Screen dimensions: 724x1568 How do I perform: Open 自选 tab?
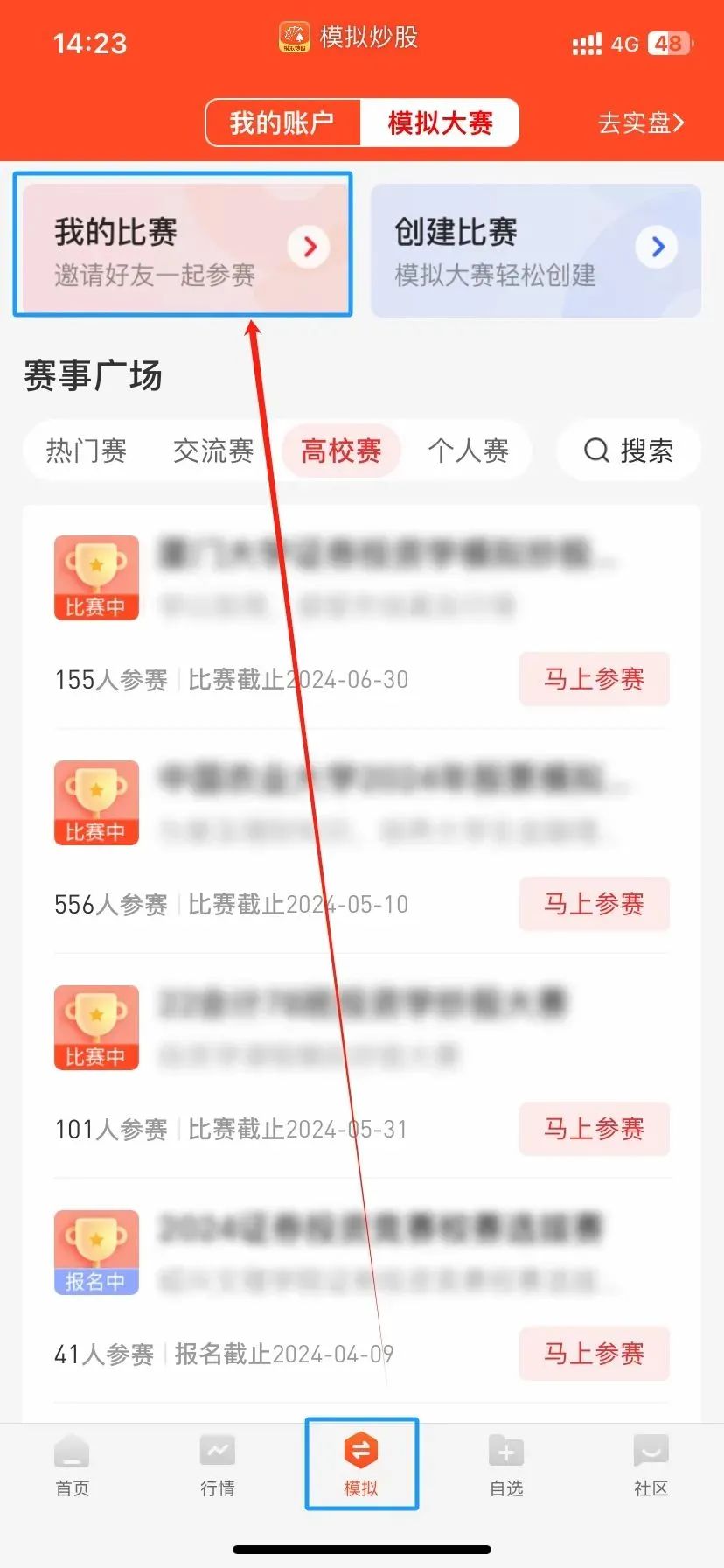point(506,1465)
